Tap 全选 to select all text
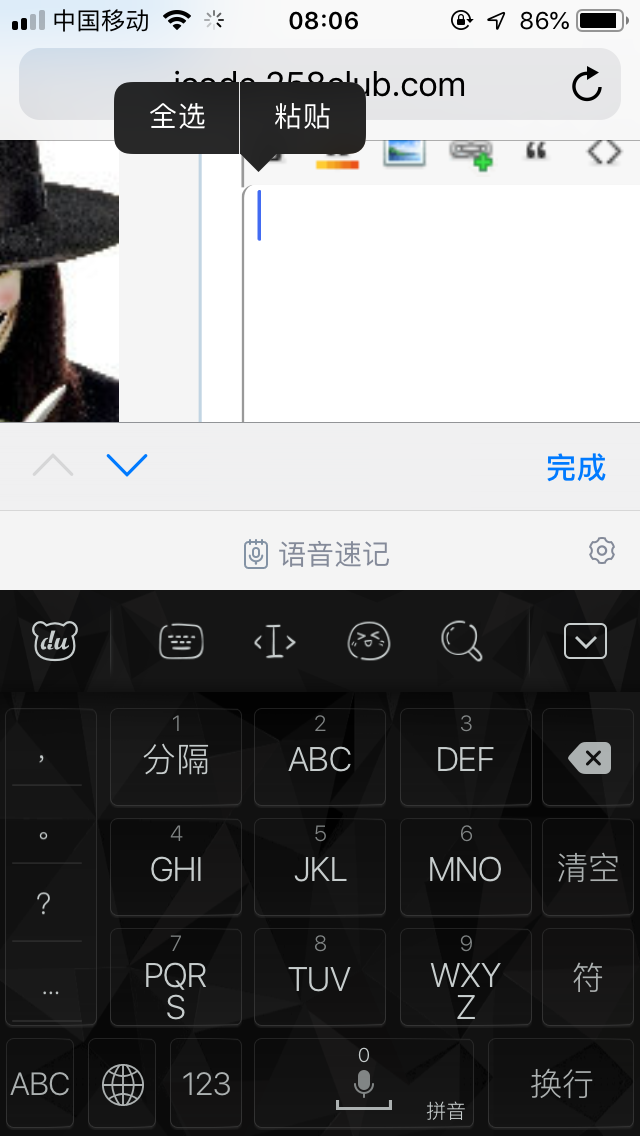This screenshot has width=640, height=1136. pos(177,117)
